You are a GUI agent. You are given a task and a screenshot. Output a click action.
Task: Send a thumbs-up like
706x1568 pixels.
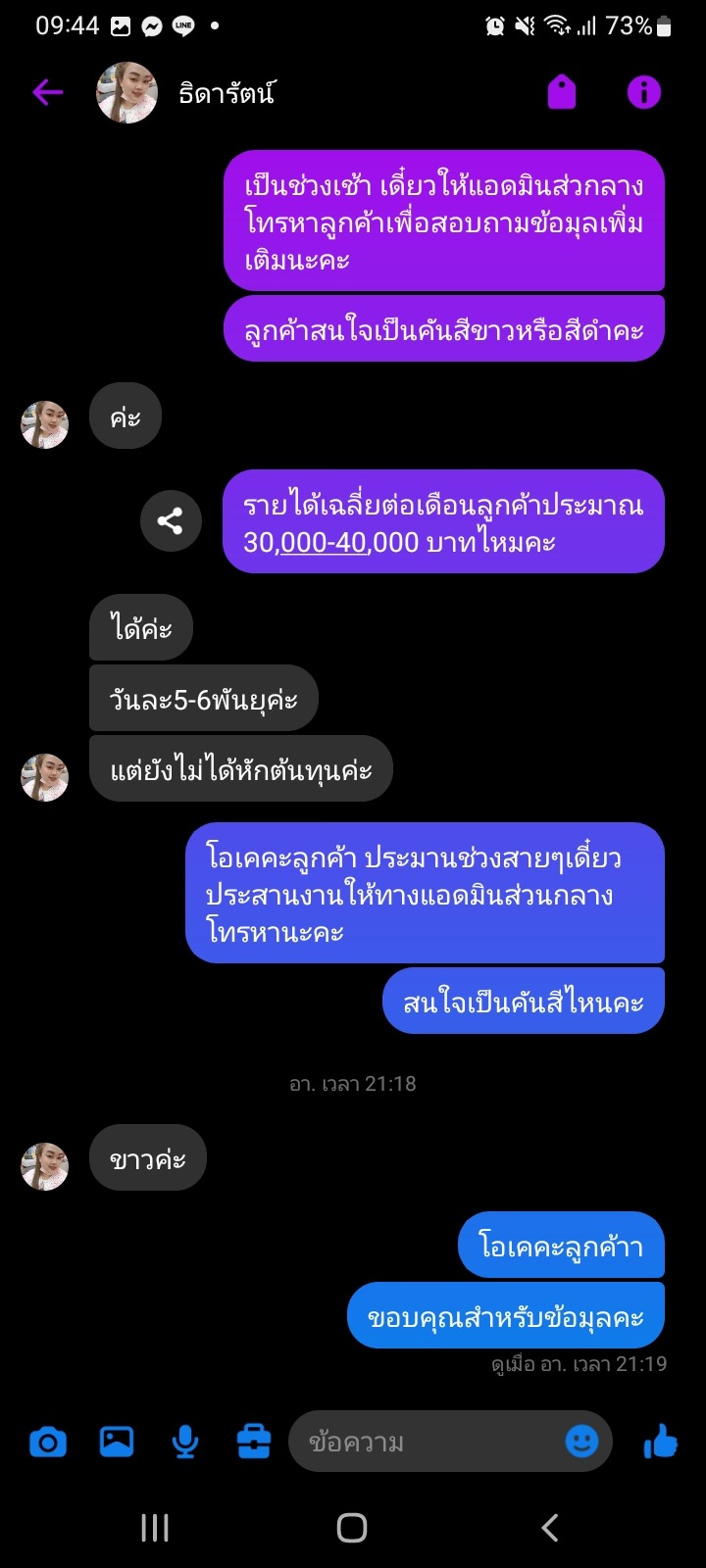click(661, 1442)
